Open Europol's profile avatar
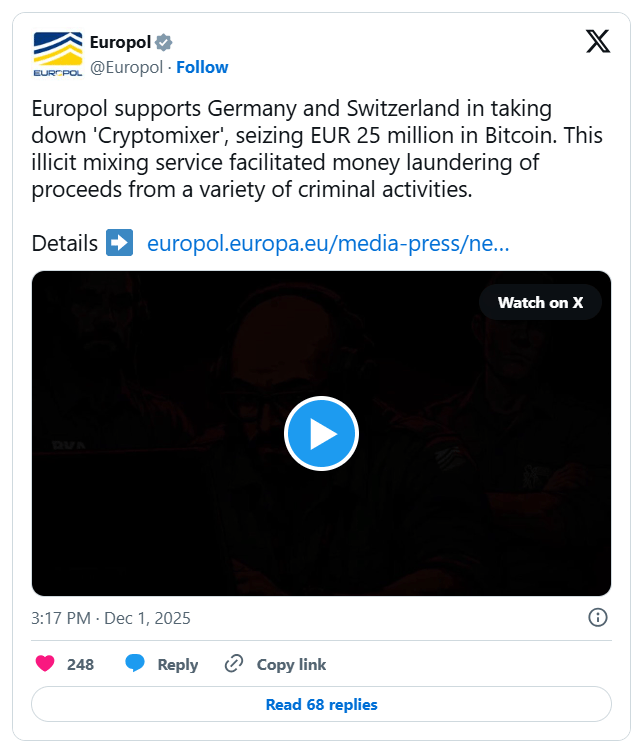 point(57,54)
